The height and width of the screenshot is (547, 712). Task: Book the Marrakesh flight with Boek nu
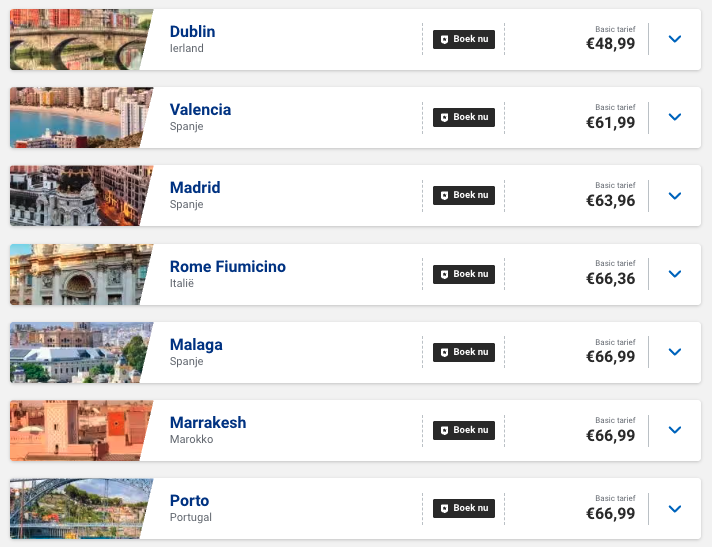tap(463, 430)
